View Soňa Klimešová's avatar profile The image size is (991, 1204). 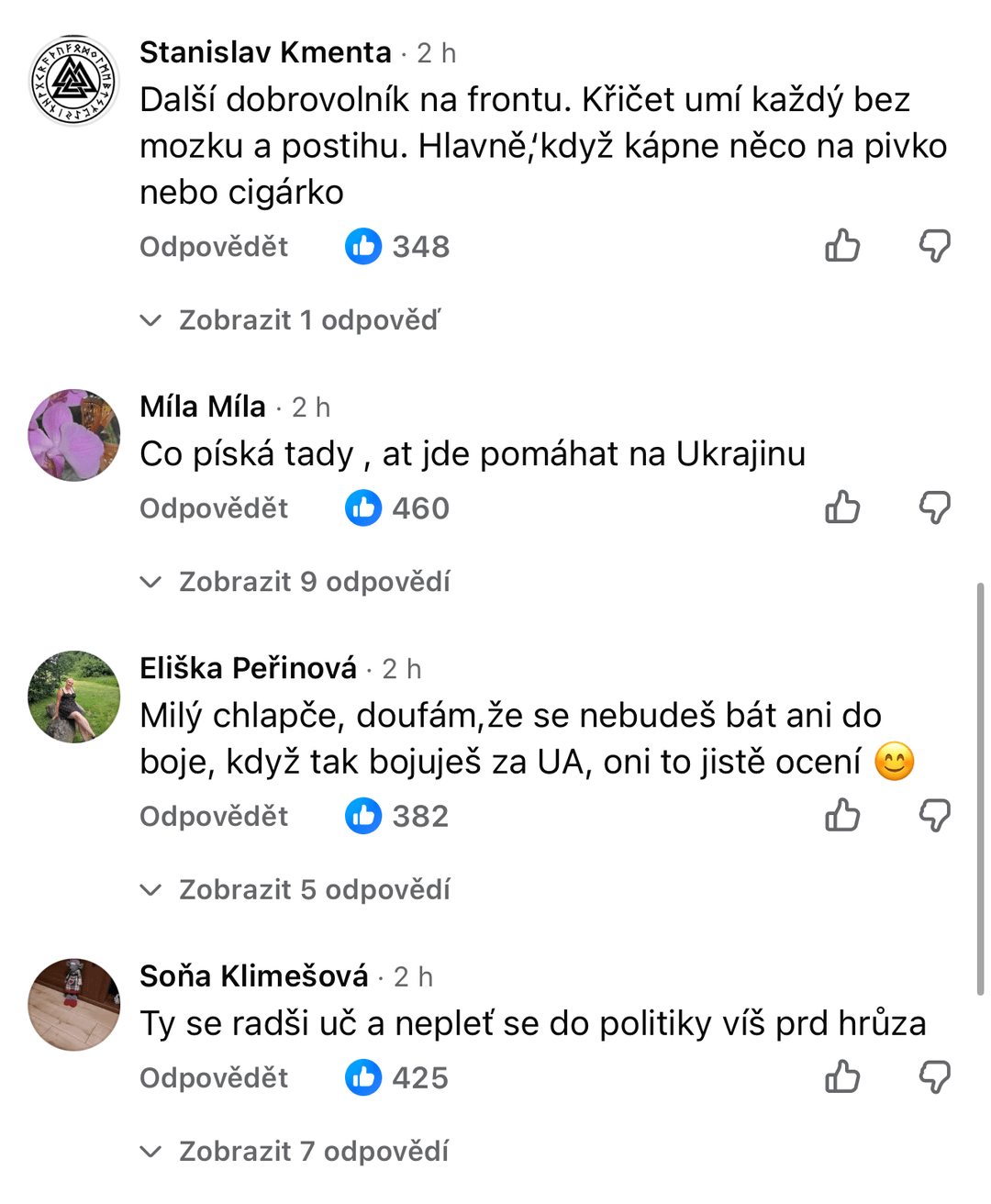(74, 1005)
